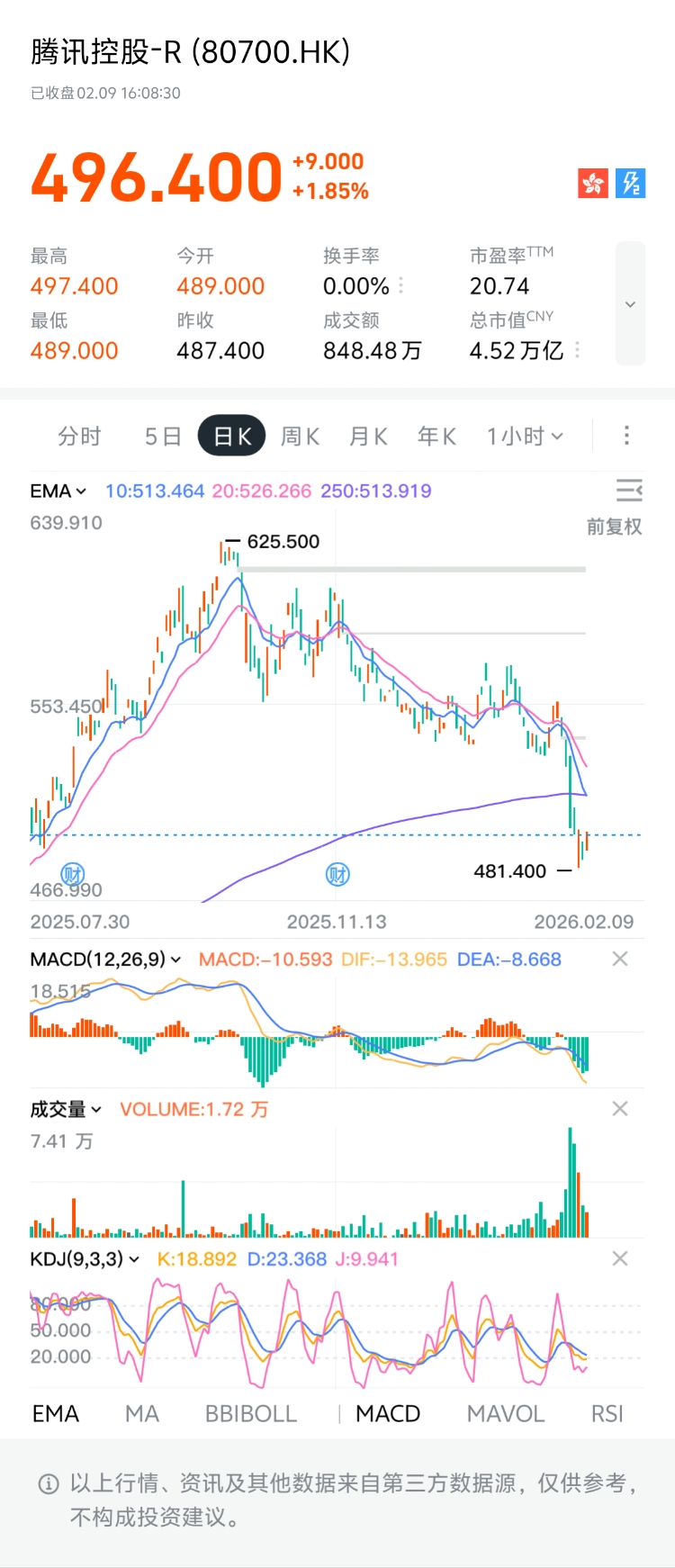
Task: Select the MAVOL indicator
Action: pyautogui.click(x=505, y=1414)
